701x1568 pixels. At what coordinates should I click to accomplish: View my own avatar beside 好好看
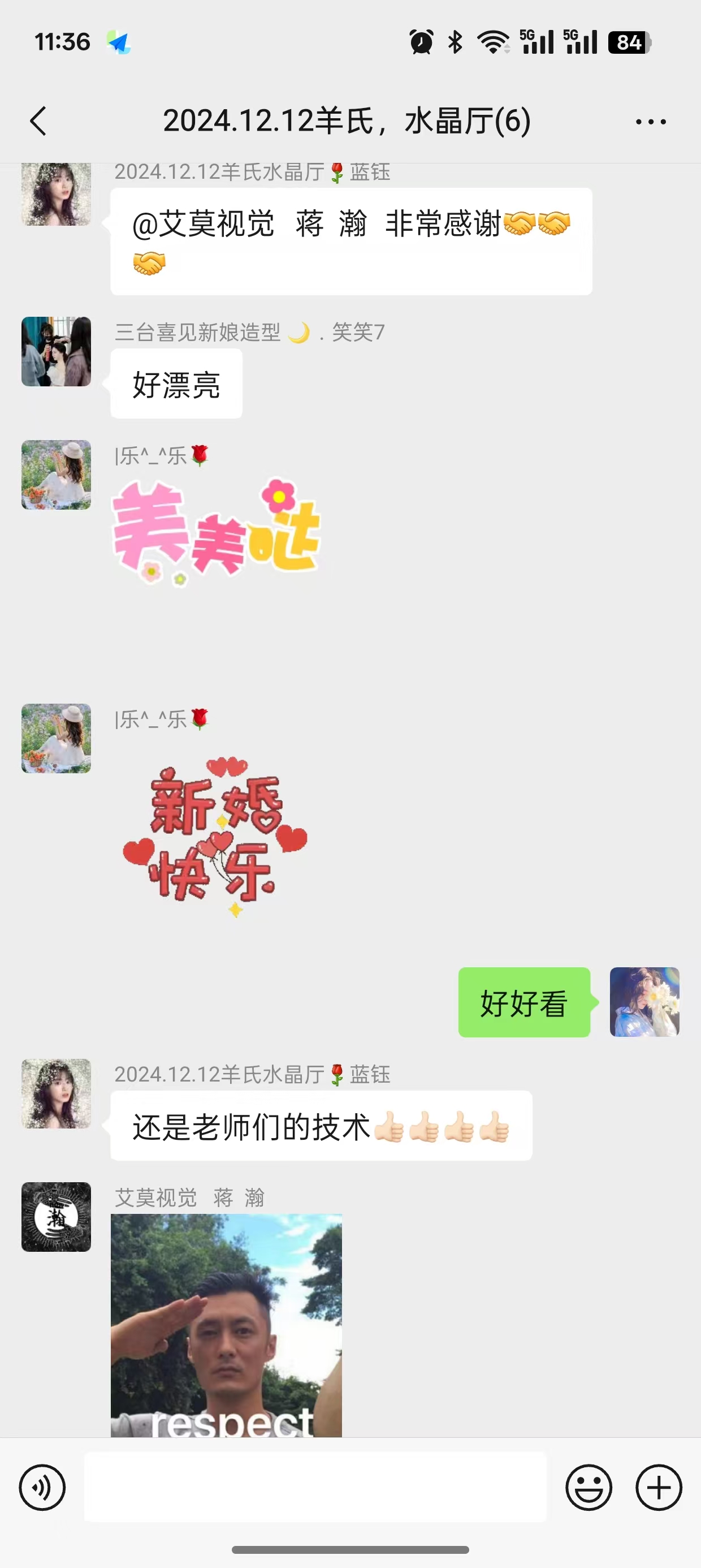click(644, 1002)
